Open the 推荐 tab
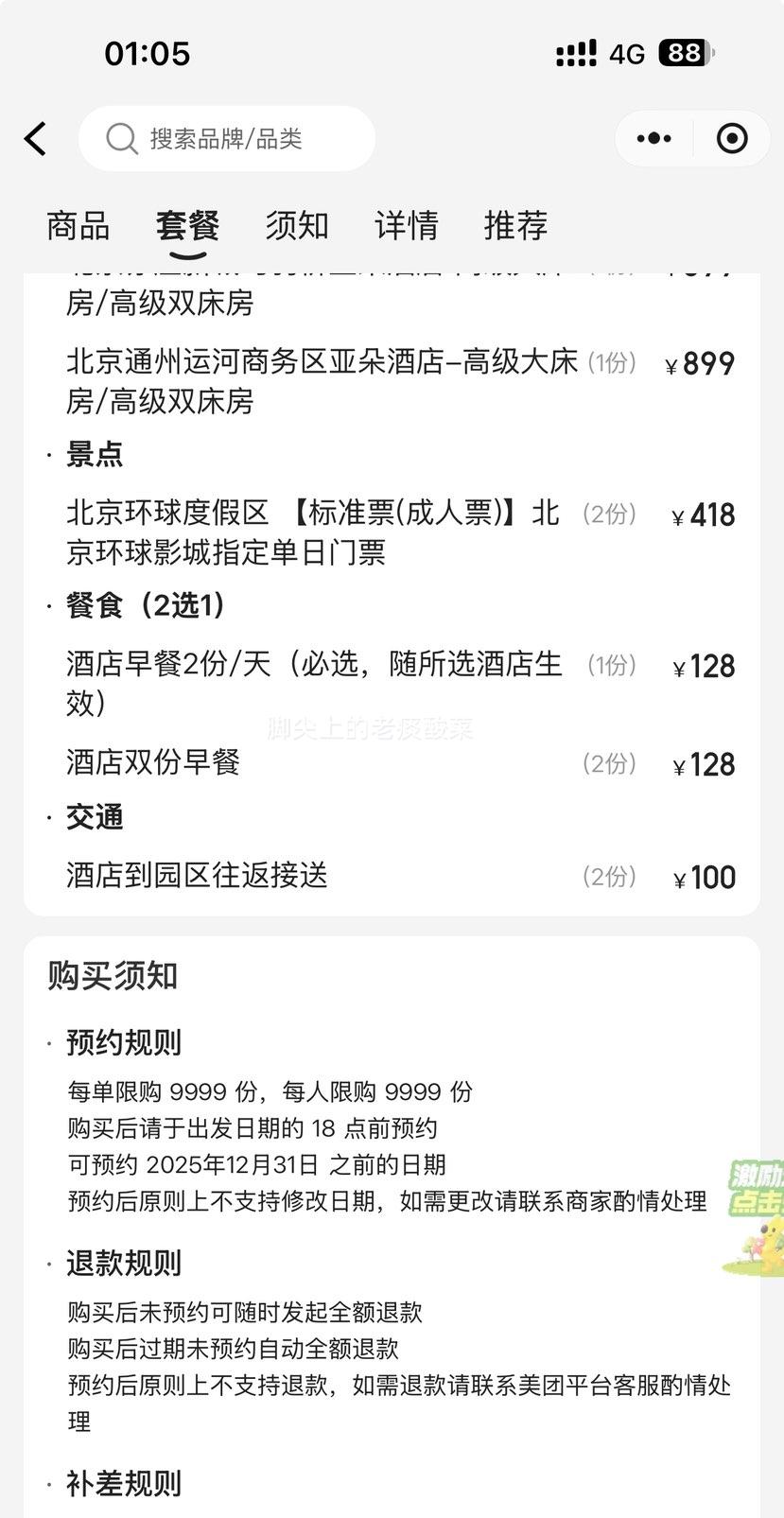Viewport: 784px width, 1518px height. click(x=515, y=226)
